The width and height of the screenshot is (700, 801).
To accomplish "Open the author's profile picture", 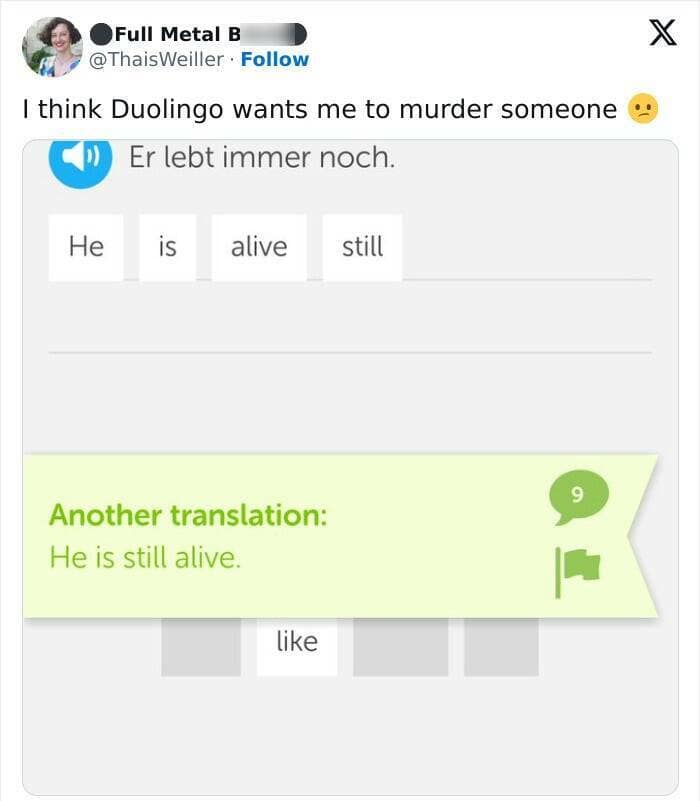I will pyautogui.click(x=52, y=46).
